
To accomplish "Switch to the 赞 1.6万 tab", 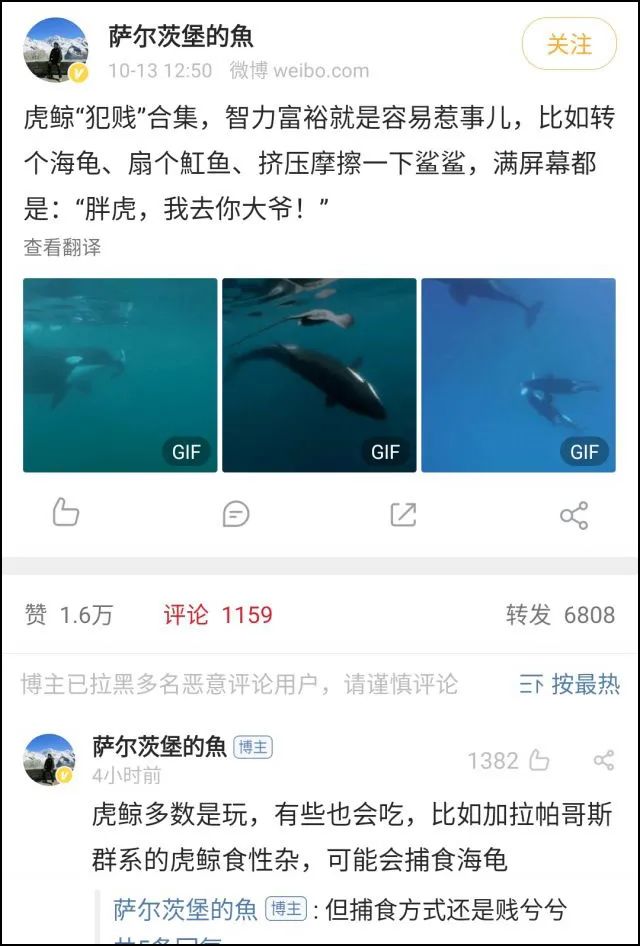I will click(68, 614).
